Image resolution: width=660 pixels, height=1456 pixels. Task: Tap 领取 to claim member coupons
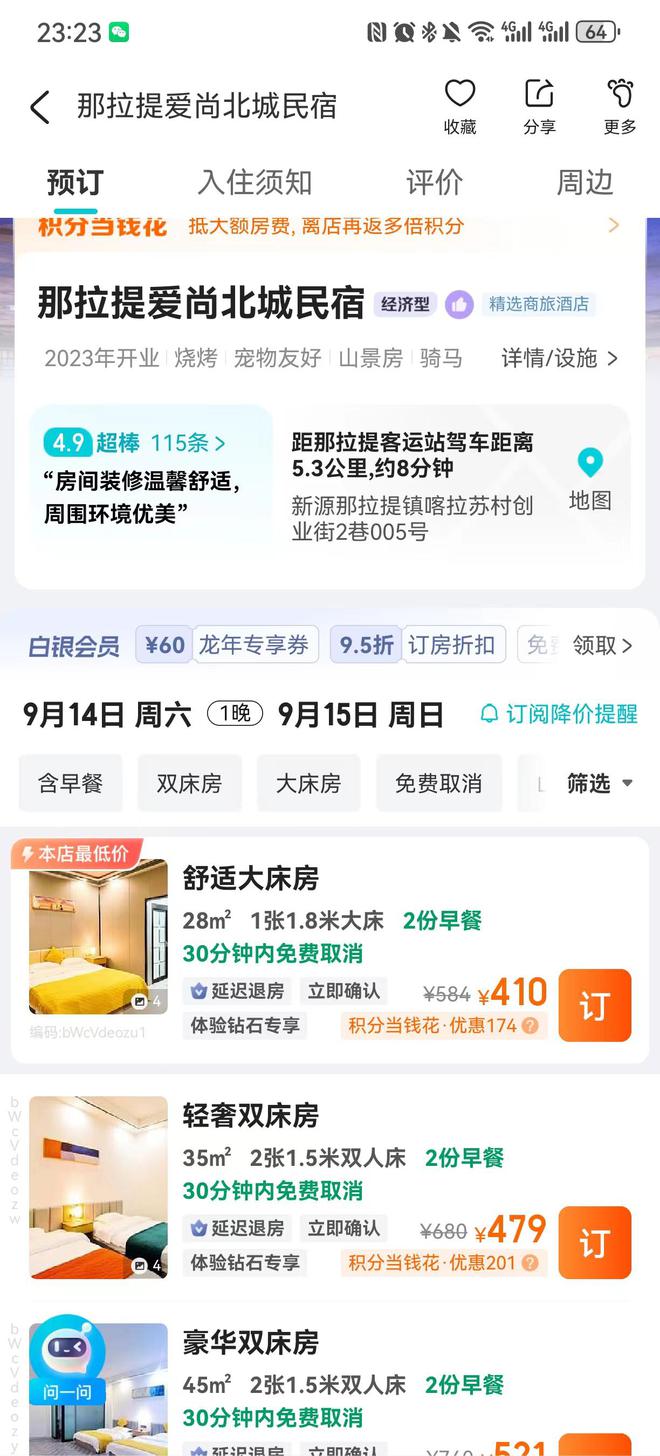[602, 646]
